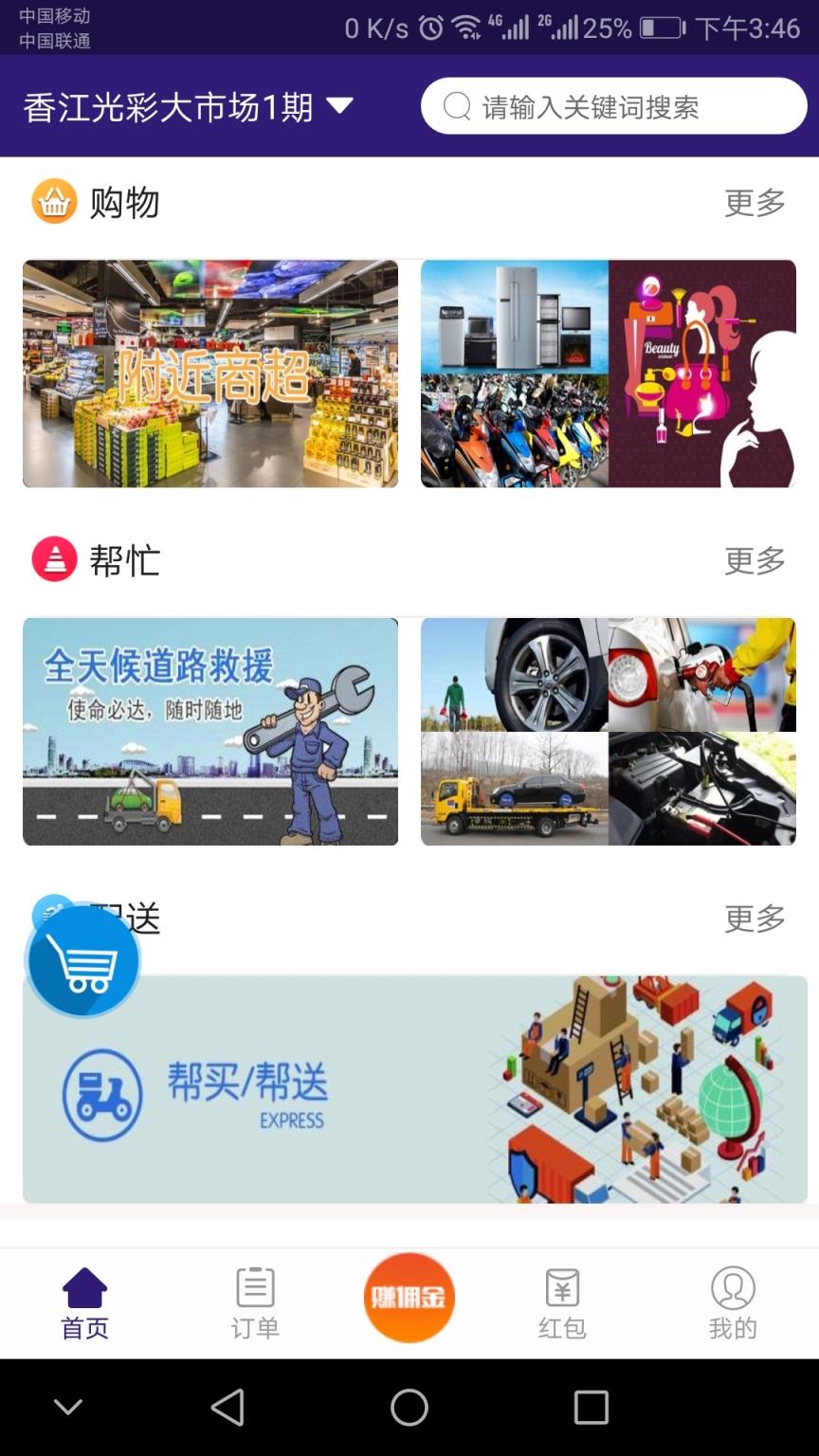
Task: Open the recent apps overview
Action: point(591,1408)
